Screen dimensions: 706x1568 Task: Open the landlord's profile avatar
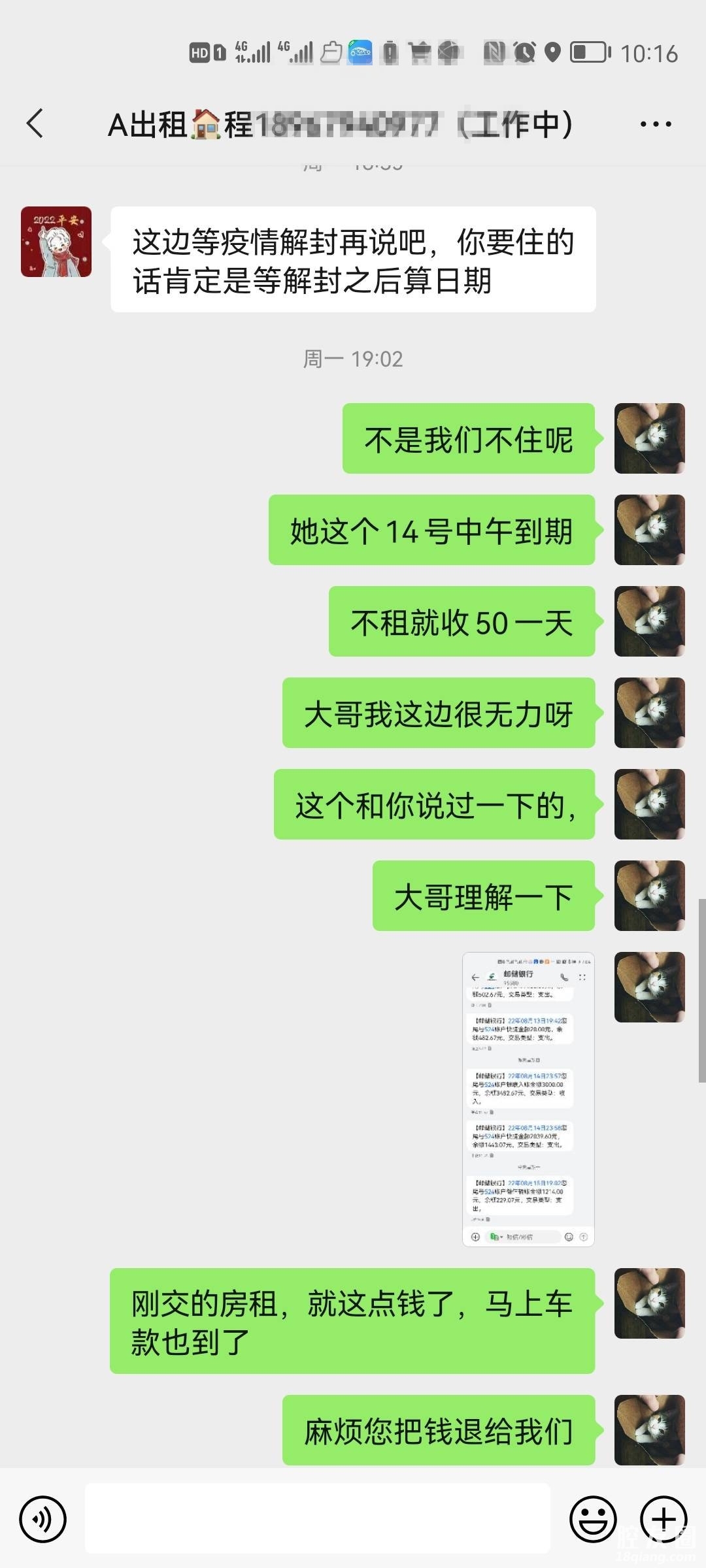56,242
